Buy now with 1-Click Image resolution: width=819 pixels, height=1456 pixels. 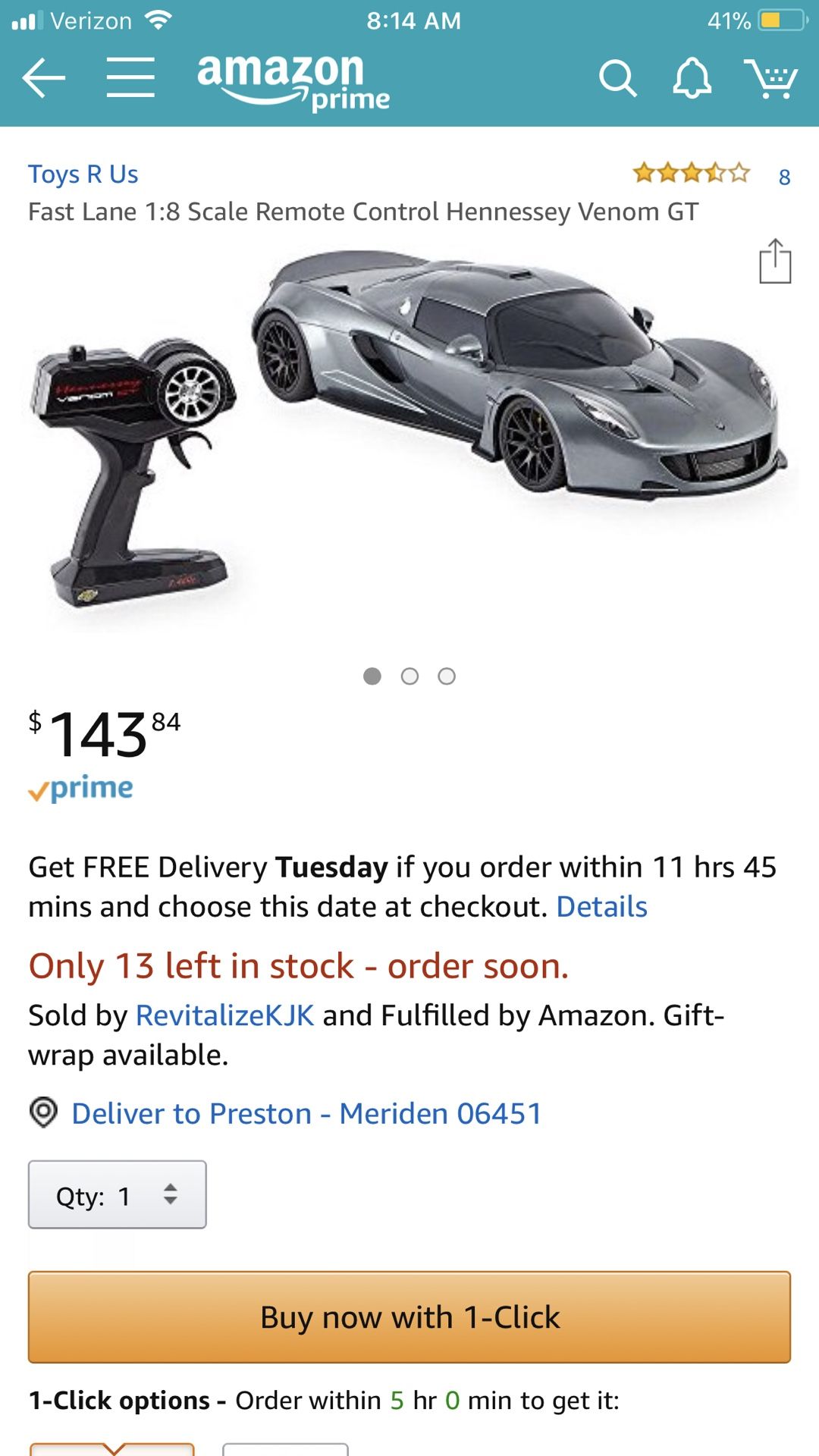tap(409, 1317)
